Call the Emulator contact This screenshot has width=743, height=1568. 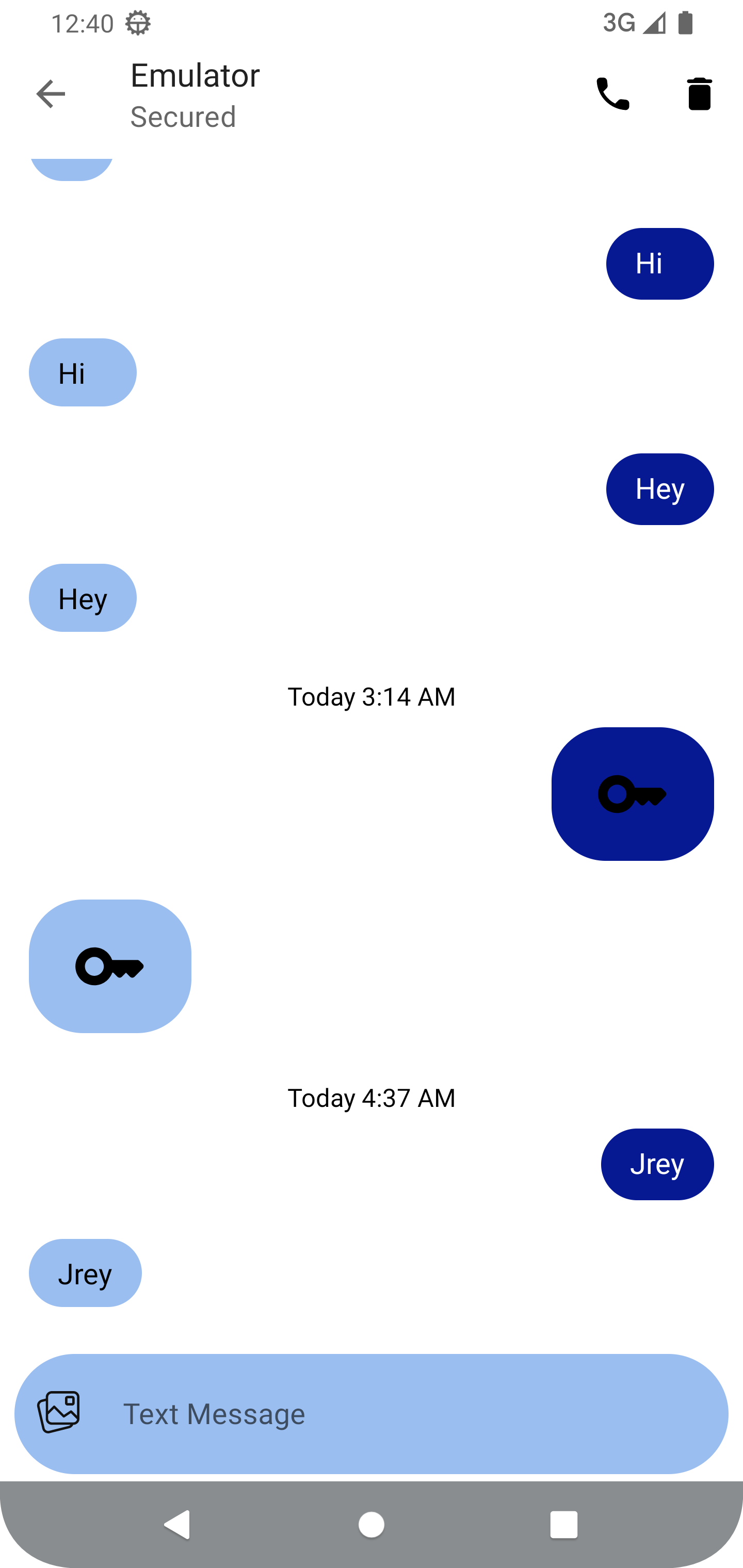[x=612, y=94]
